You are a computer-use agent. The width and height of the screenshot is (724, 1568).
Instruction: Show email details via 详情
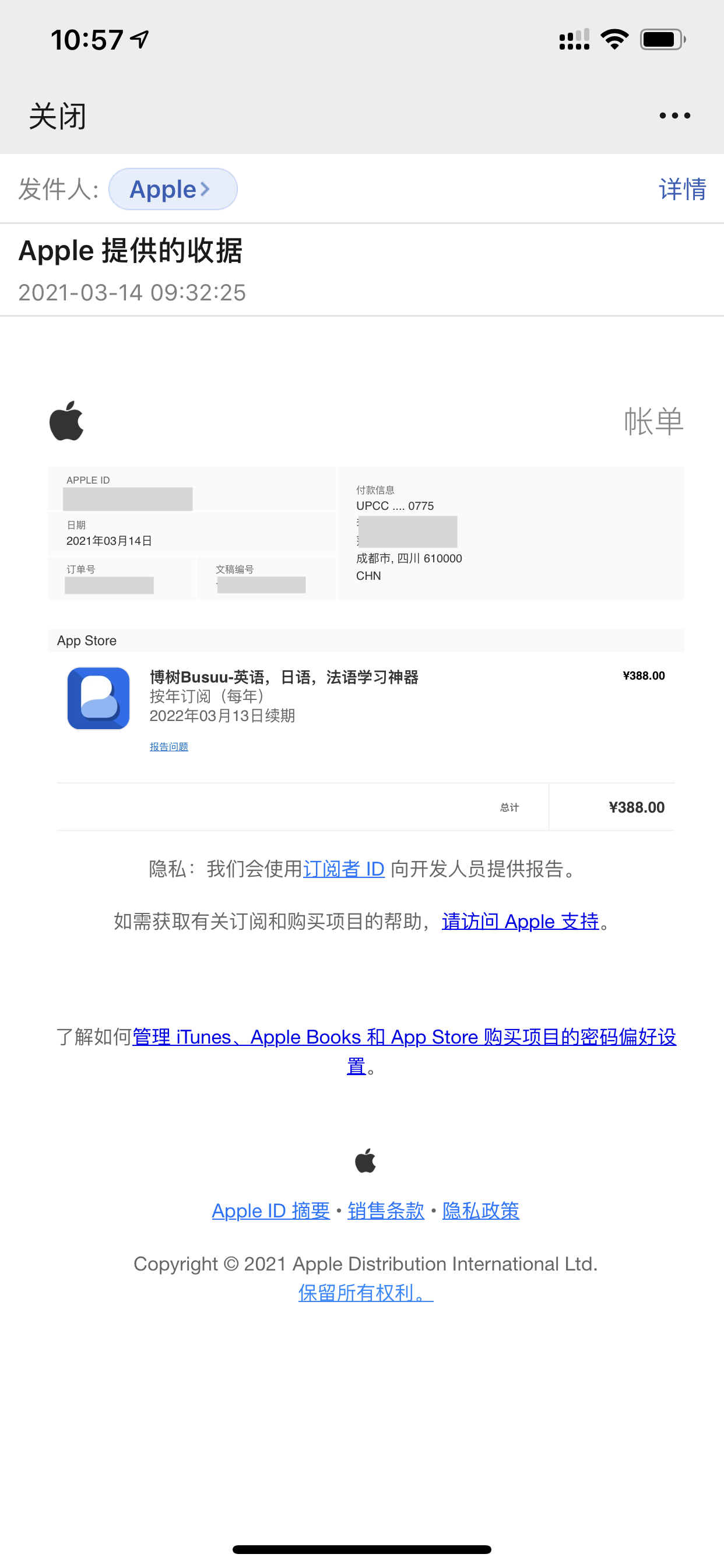tap(682, 190)
